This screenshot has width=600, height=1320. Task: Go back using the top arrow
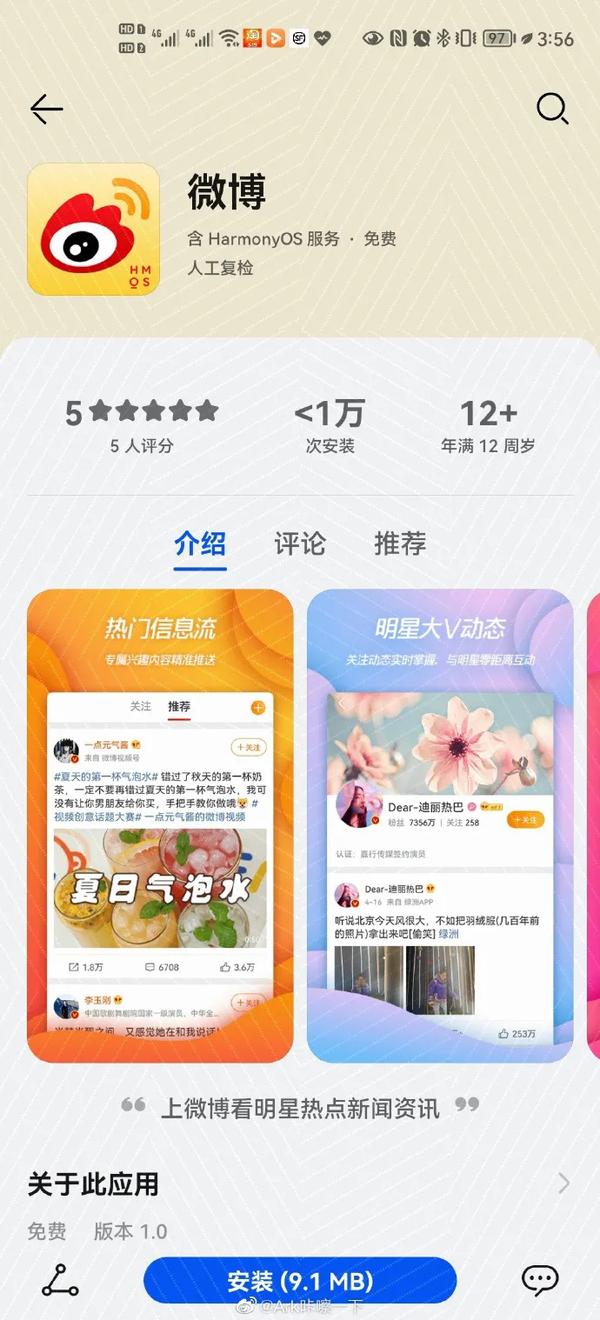[46, 109]
